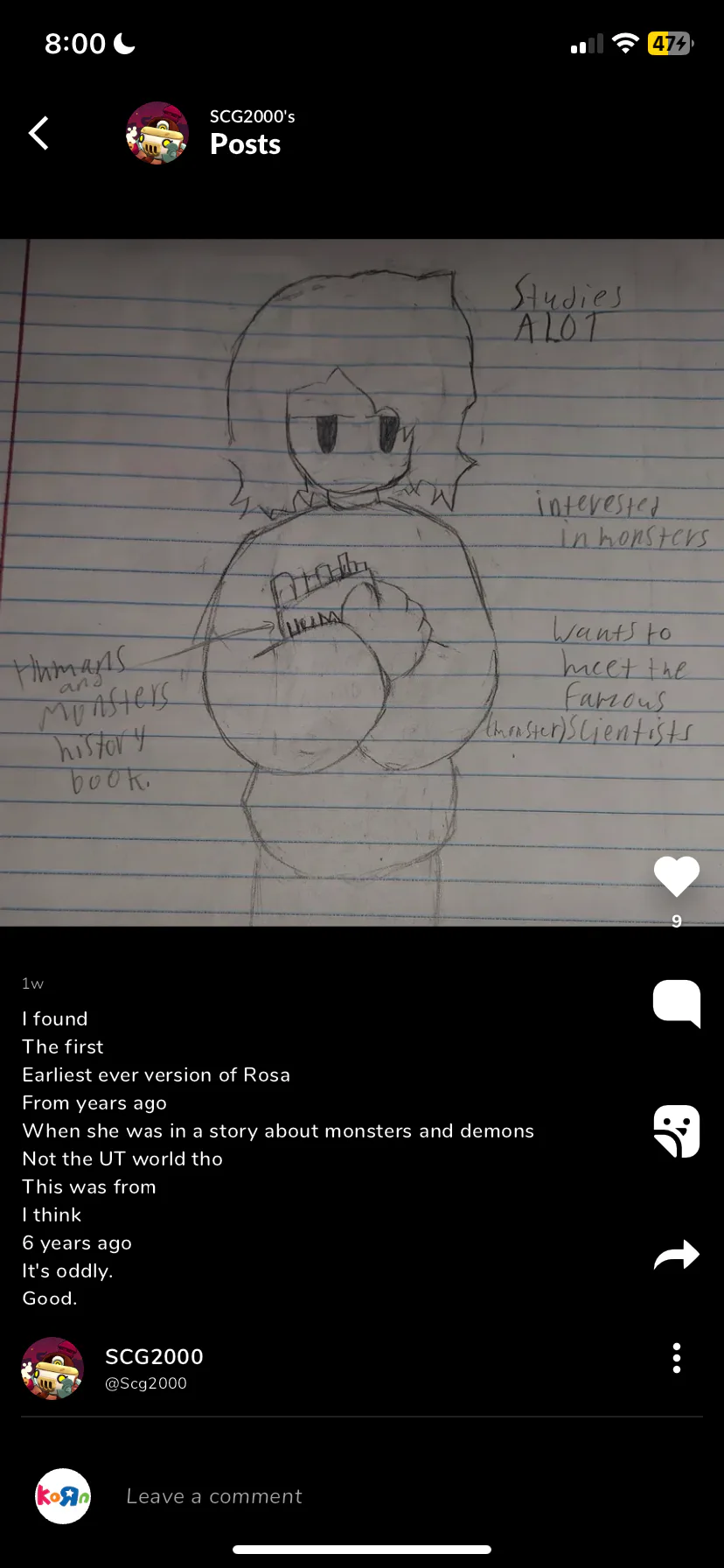
Task: Open SCG2000's avatar in the header
Action: [x=157, y=133]
